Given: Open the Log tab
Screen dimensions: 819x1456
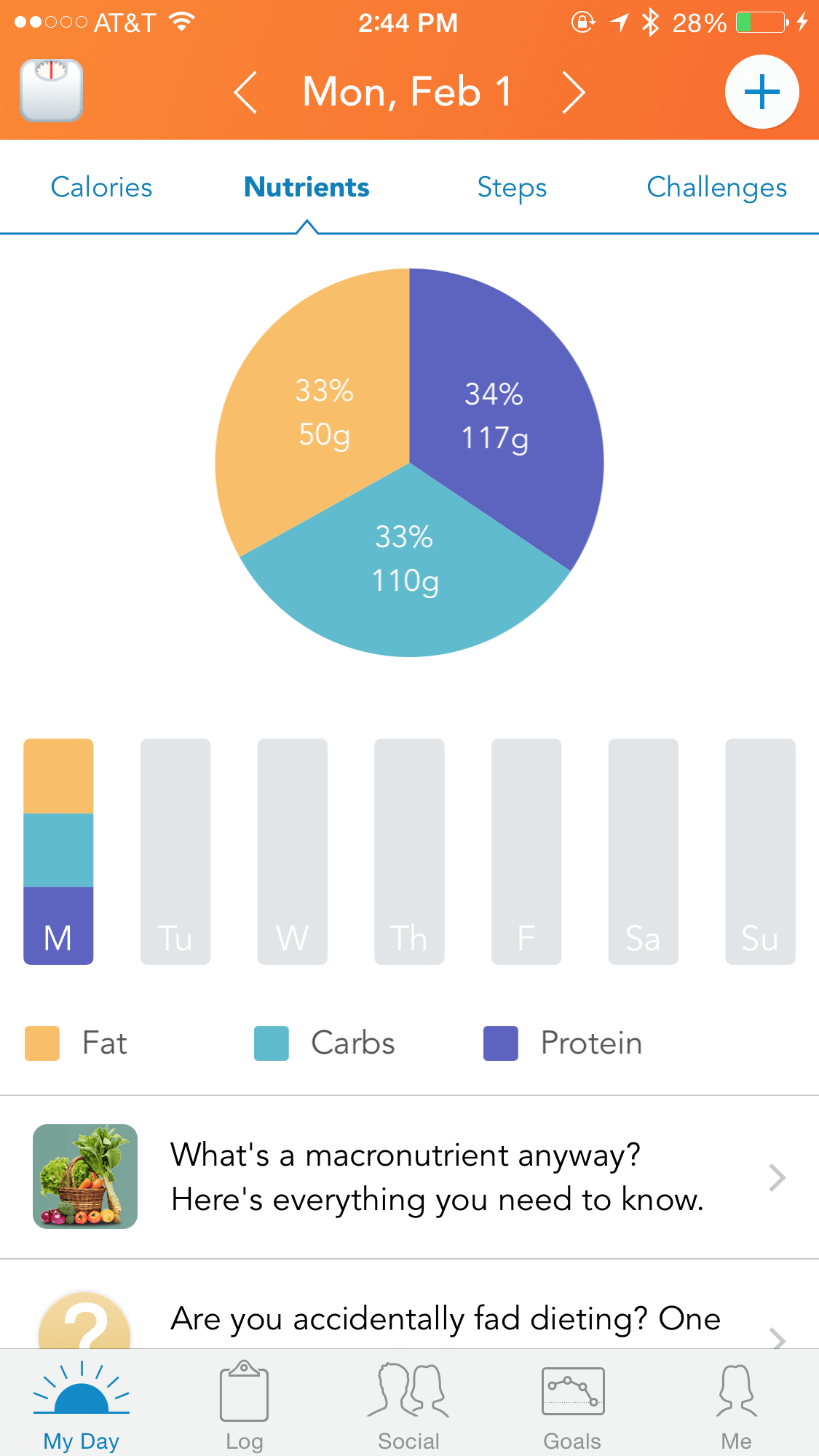Looking at the screenshot, I should 244,1406.
